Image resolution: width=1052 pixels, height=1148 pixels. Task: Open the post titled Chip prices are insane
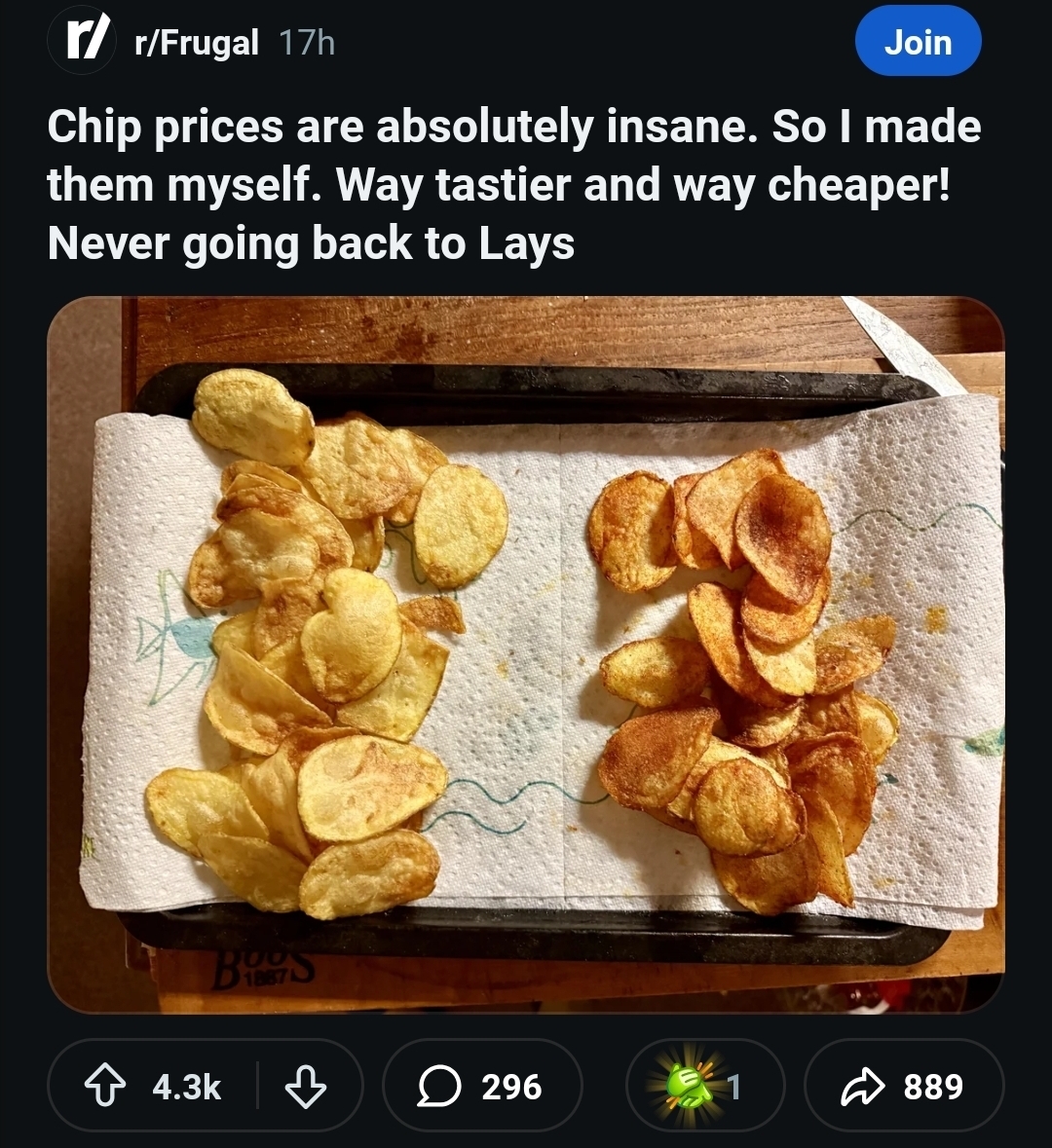[x=513, y=185]
